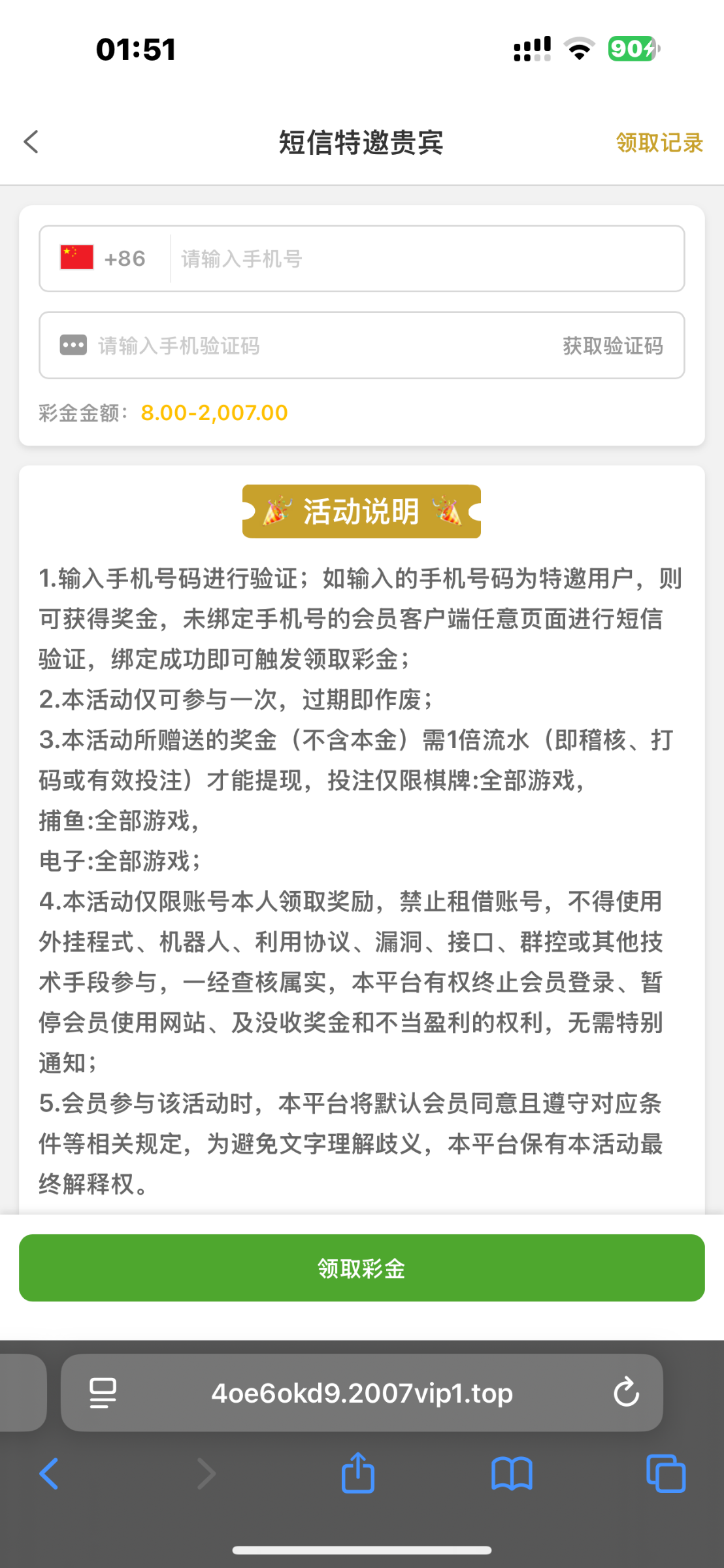Reload the current web page
724x1568 pixels.
click(x=626, y=1394)
